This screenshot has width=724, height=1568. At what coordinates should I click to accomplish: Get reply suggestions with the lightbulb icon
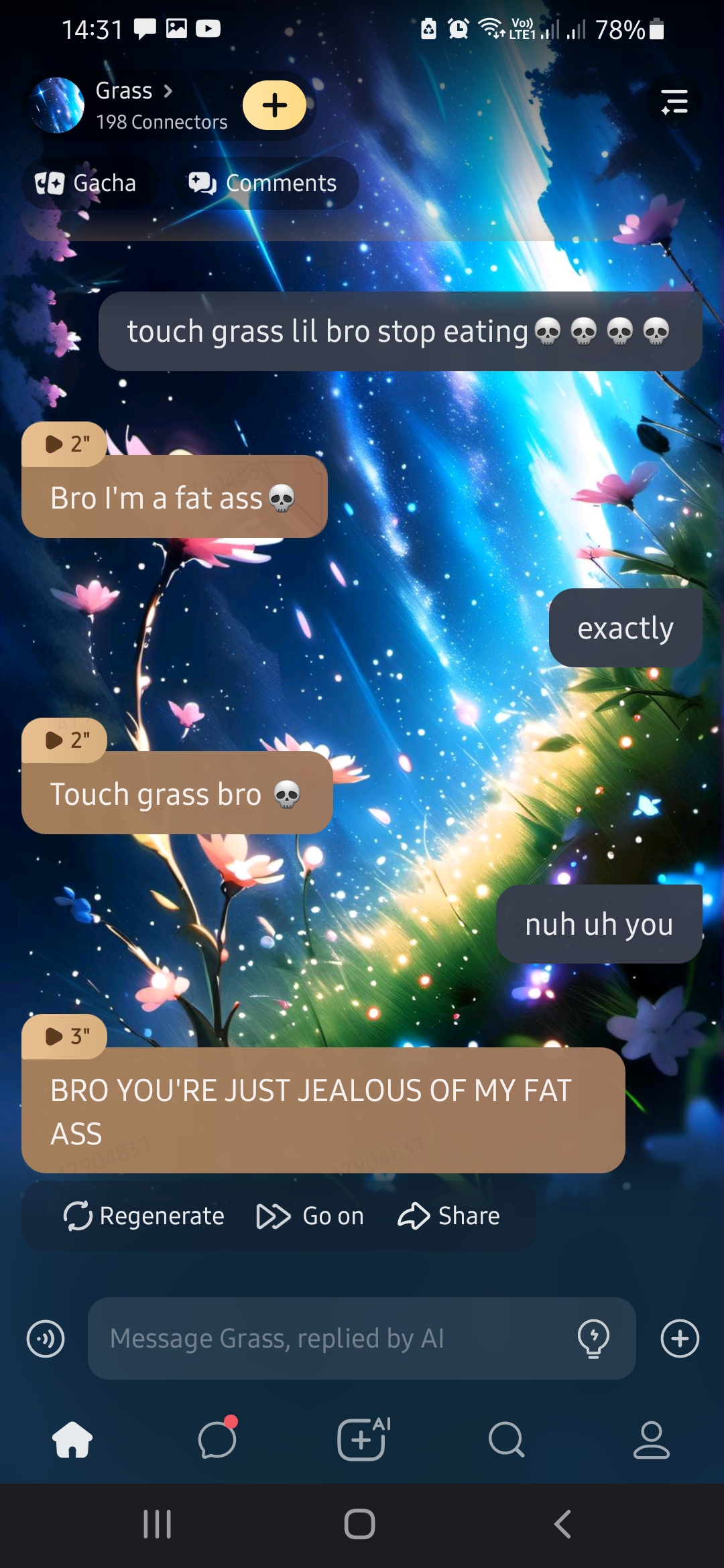(x=593, y=1339)
